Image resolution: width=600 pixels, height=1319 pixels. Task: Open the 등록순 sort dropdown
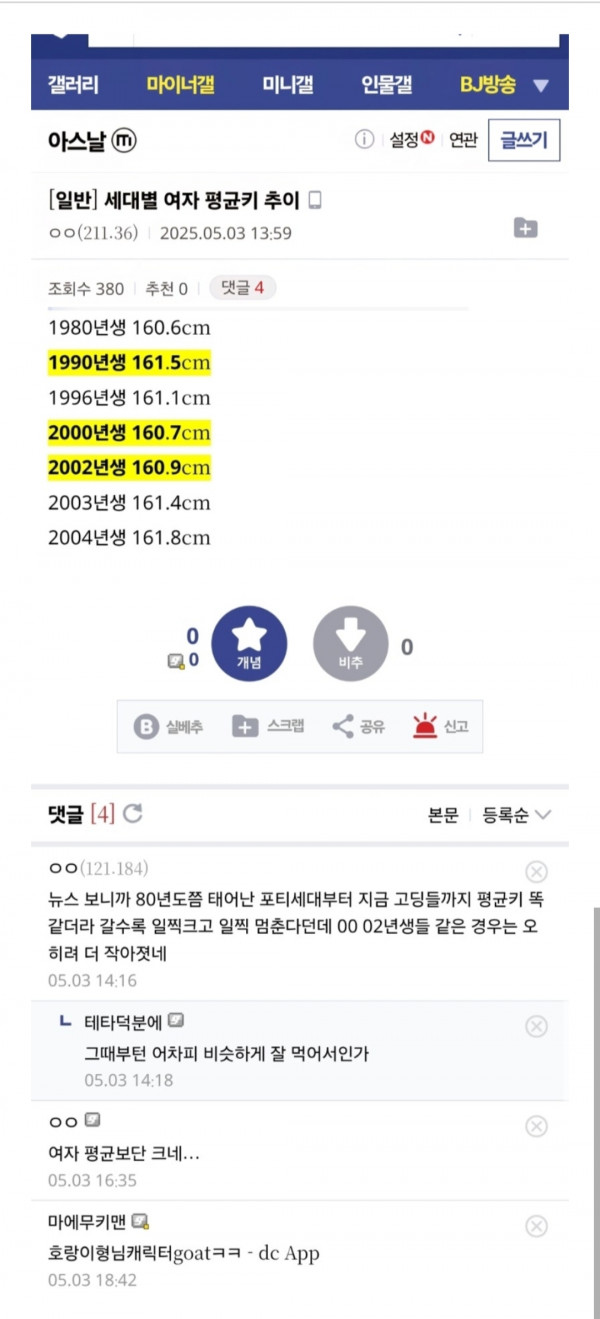point(516,815)
